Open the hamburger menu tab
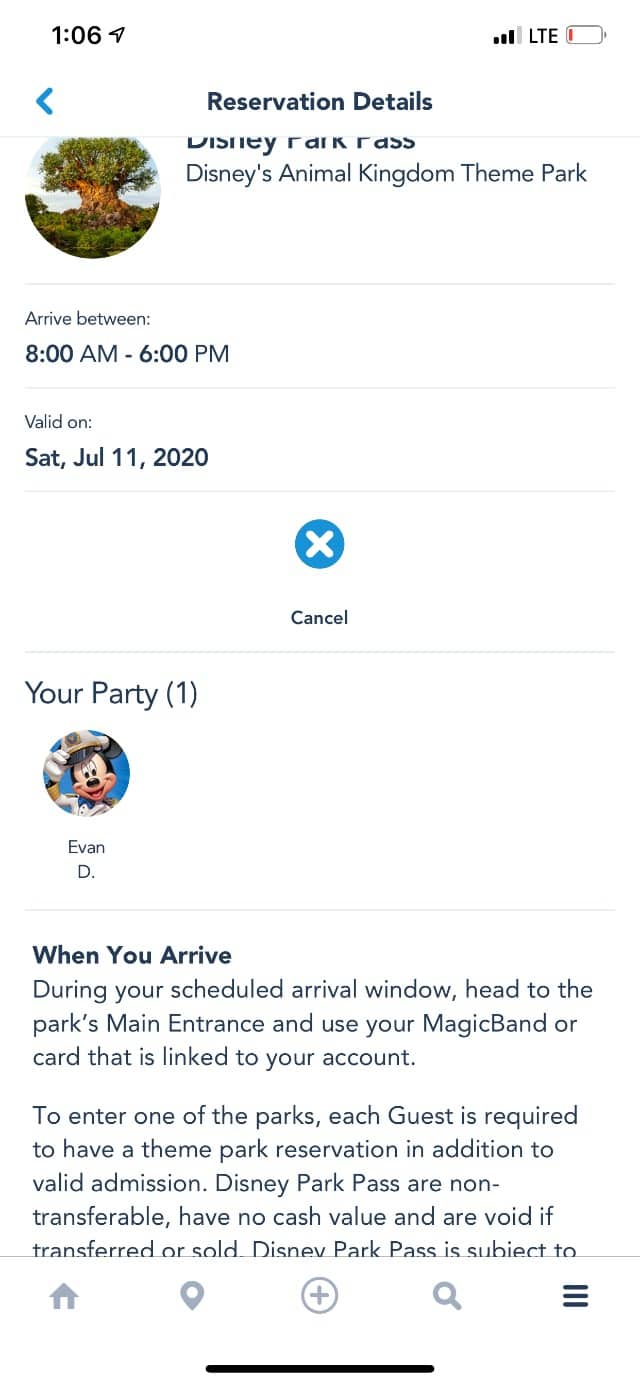 (x=576, y=1297)
